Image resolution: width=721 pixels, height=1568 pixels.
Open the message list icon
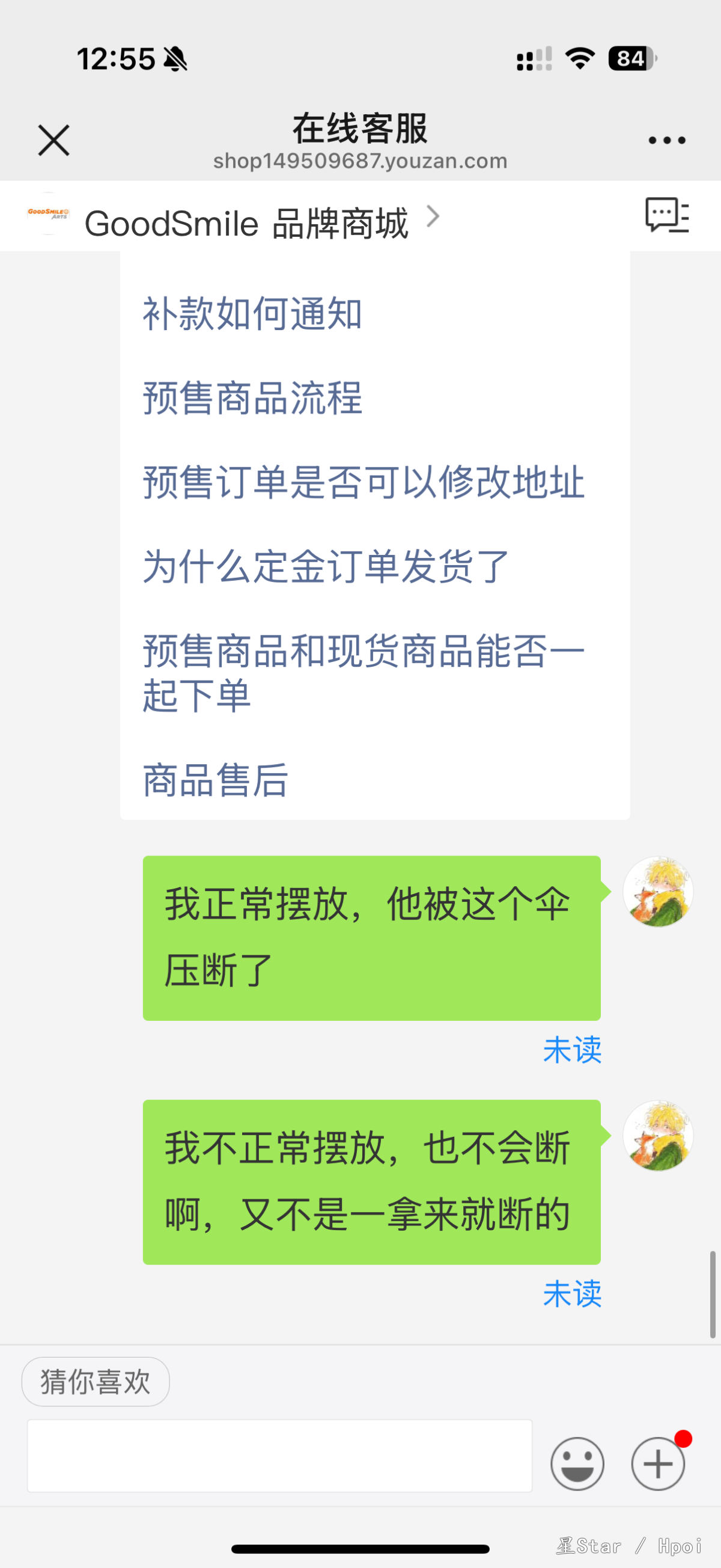pyautogui.click(x=666, y=215)
